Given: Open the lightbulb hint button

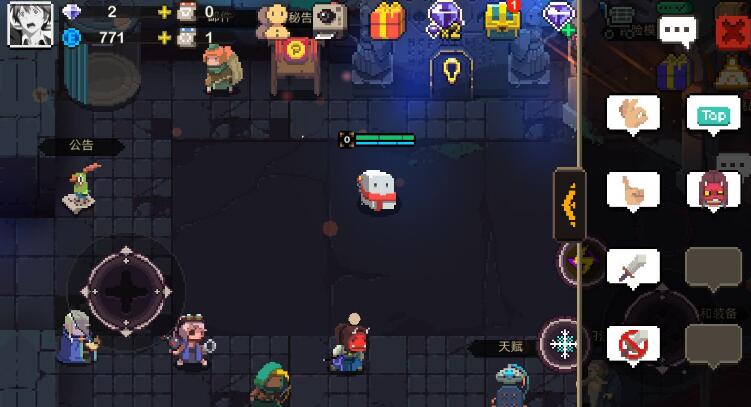Looking at the screenshot, I should pos(451,69).
